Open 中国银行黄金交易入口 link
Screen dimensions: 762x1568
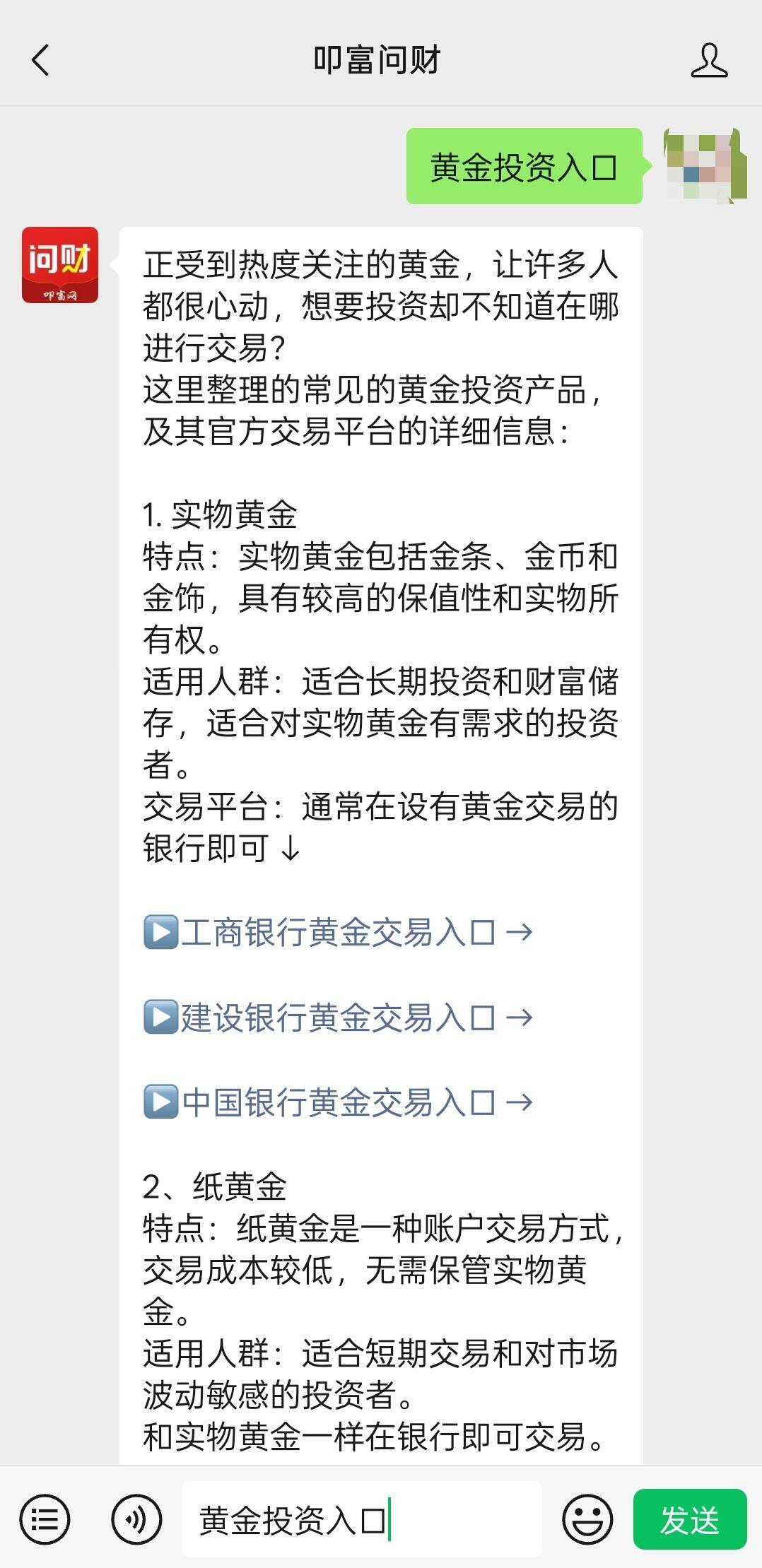(x=338, y=1102)
